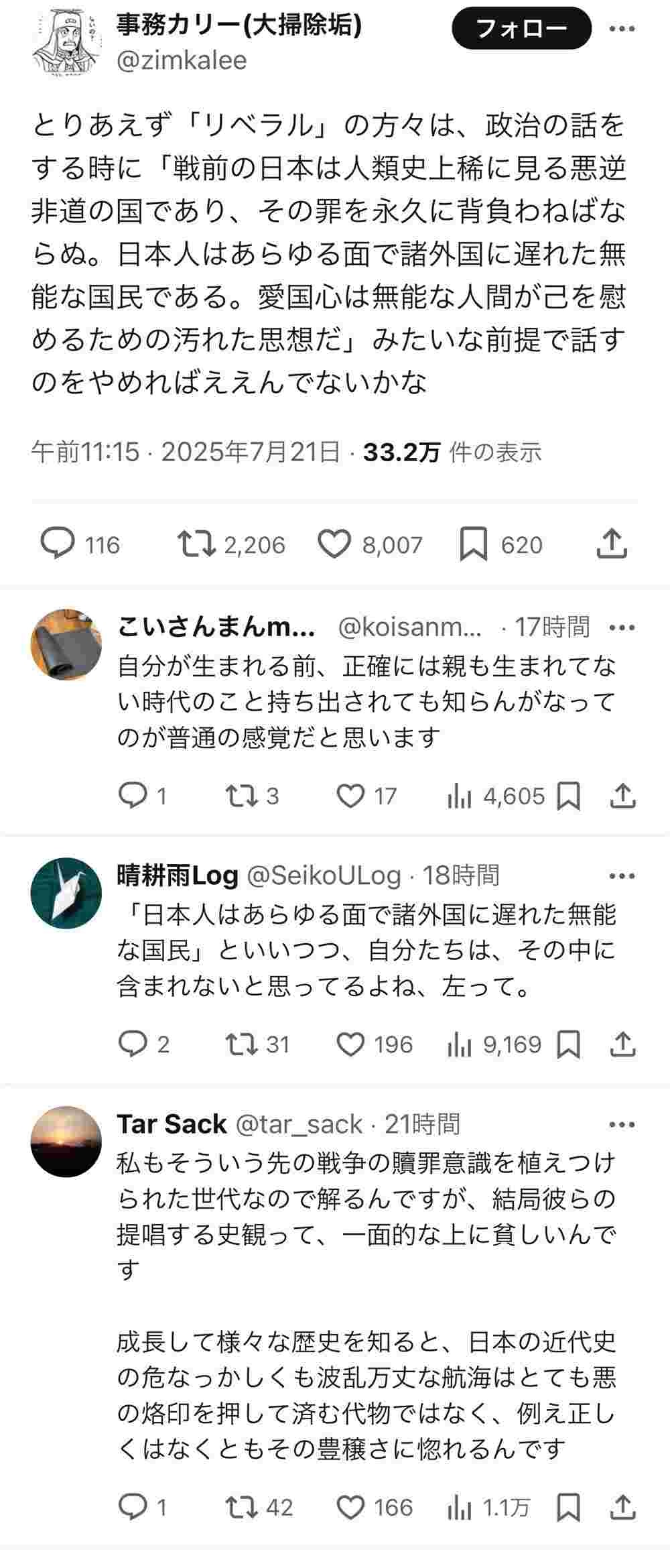Open more options on こいさんまん's reply
The width and height of the screenshot is (670, 1568).
tap(622, 627)
